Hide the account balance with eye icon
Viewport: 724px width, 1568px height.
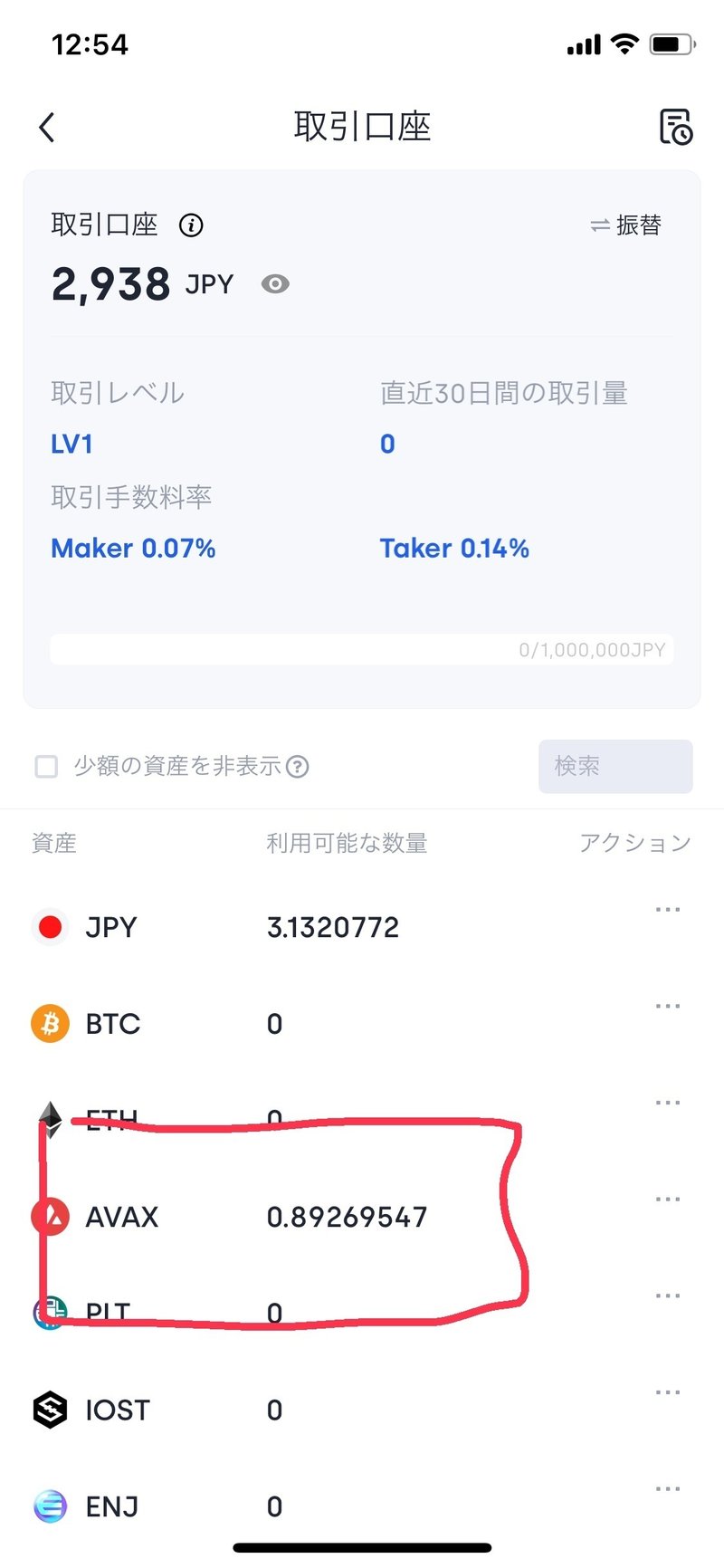[x=275, y=284]
